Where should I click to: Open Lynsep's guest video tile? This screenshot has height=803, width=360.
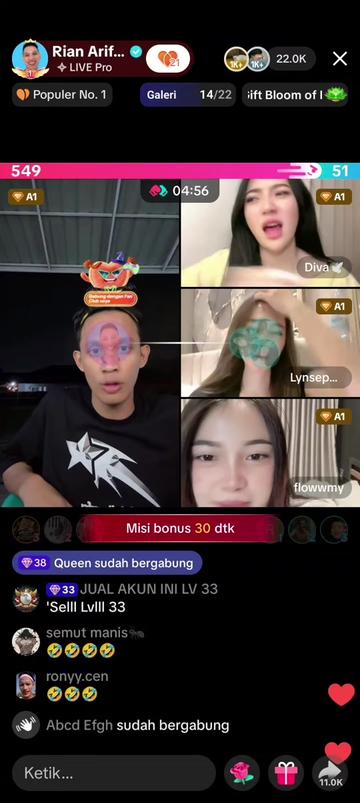tap(270, 343)
